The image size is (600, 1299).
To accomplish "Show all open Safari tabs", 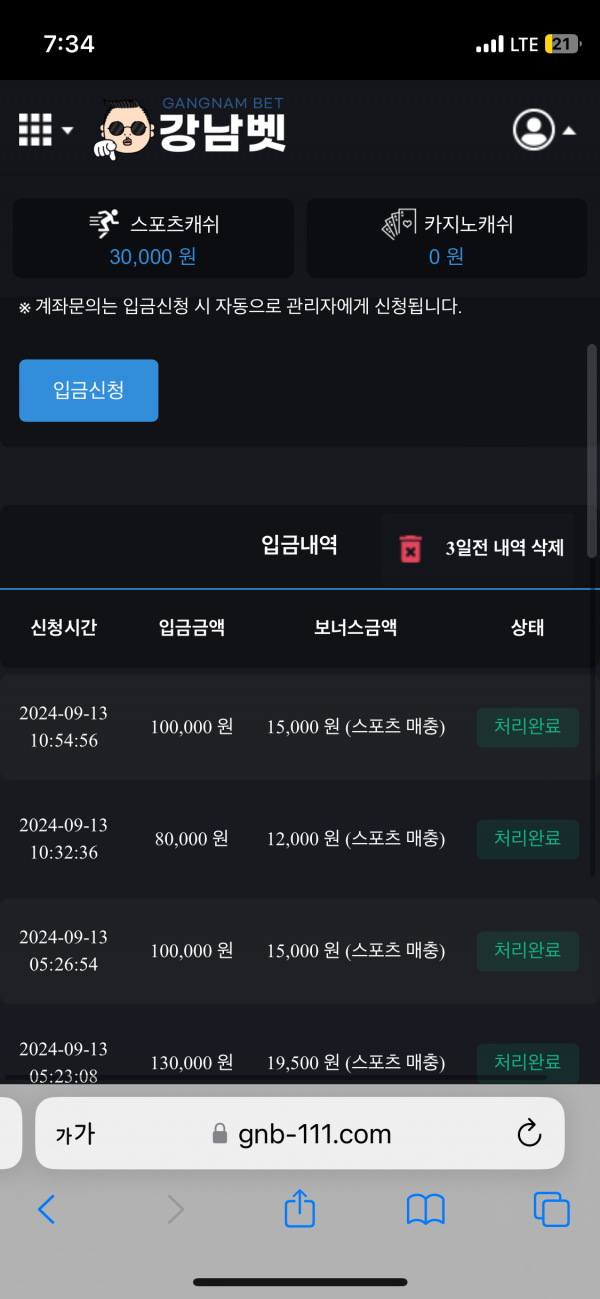I will [551, 1210].
